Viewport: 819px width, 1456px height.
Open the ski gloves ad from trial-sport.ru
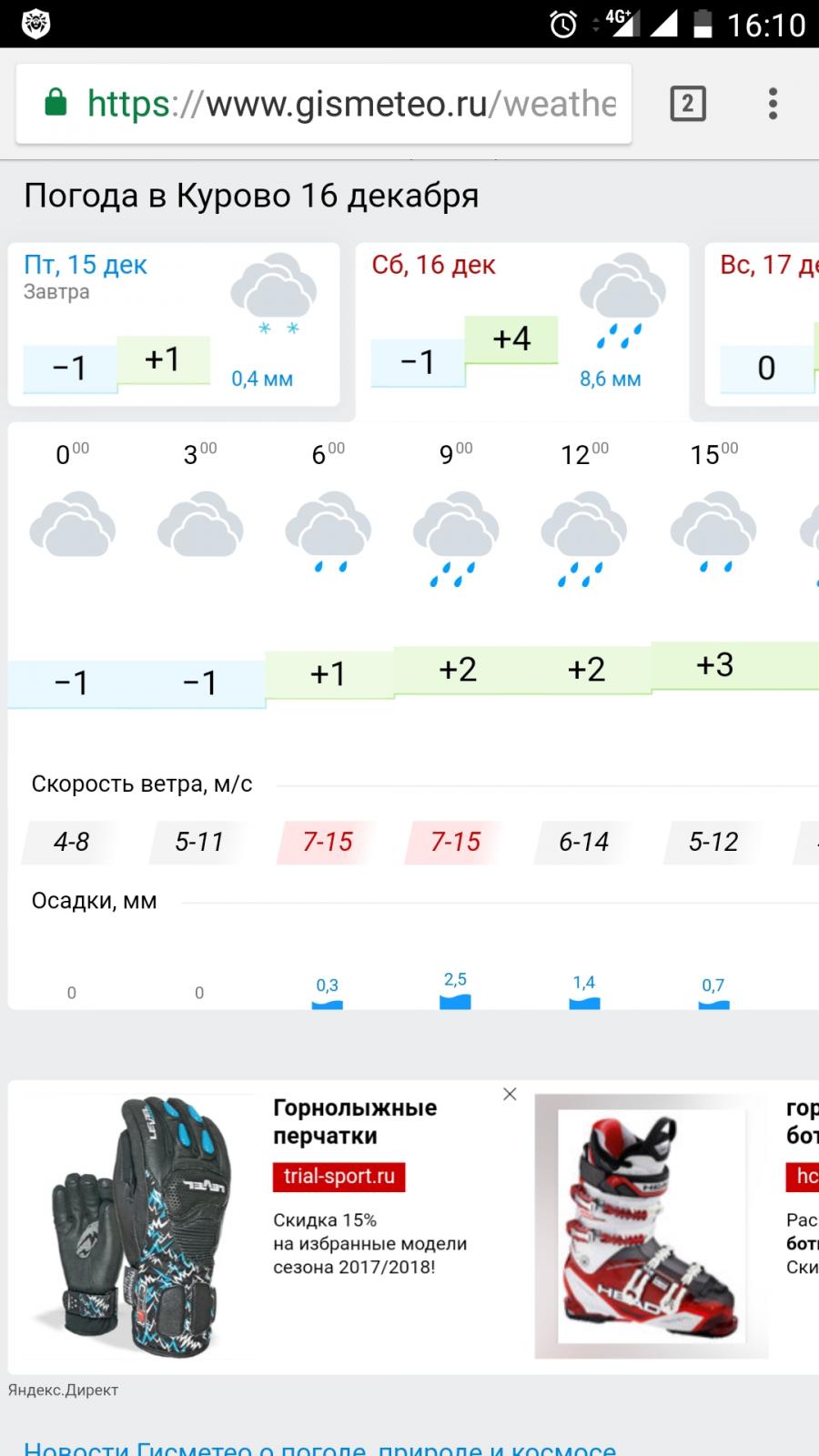(264, 1227)
